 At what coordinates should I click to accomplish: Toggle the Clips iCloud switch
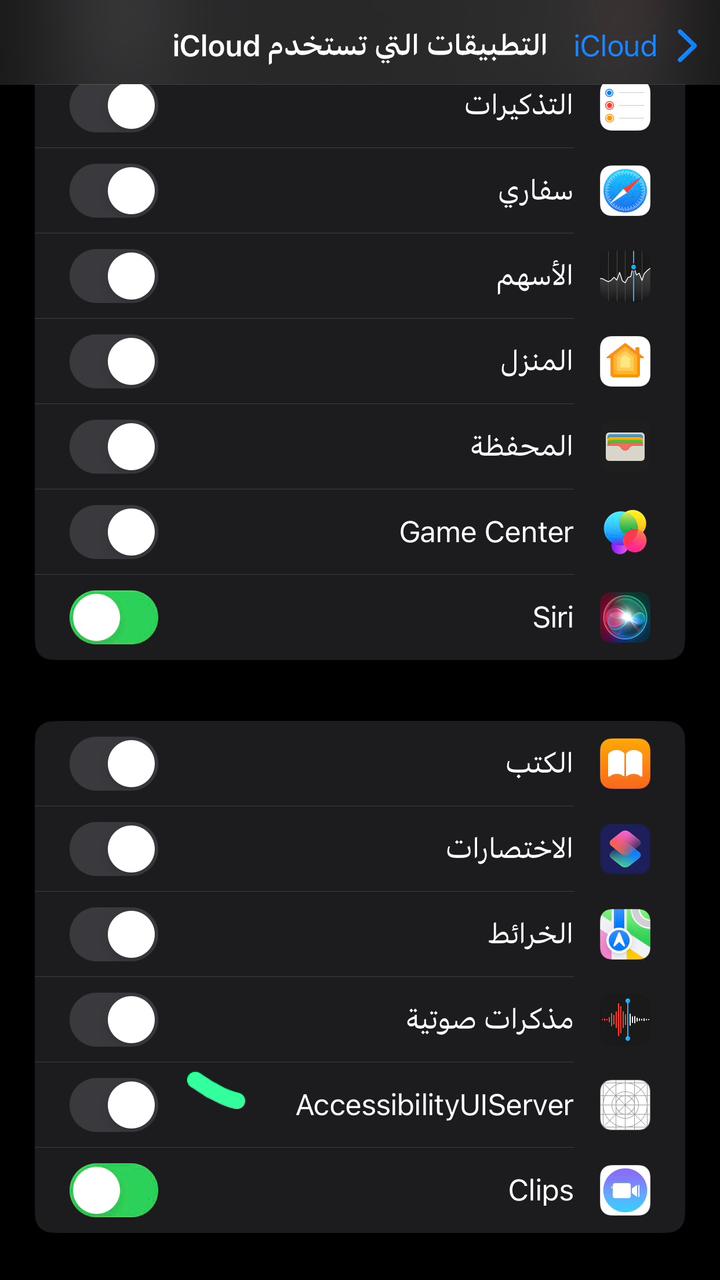(x=114, y=1190)
